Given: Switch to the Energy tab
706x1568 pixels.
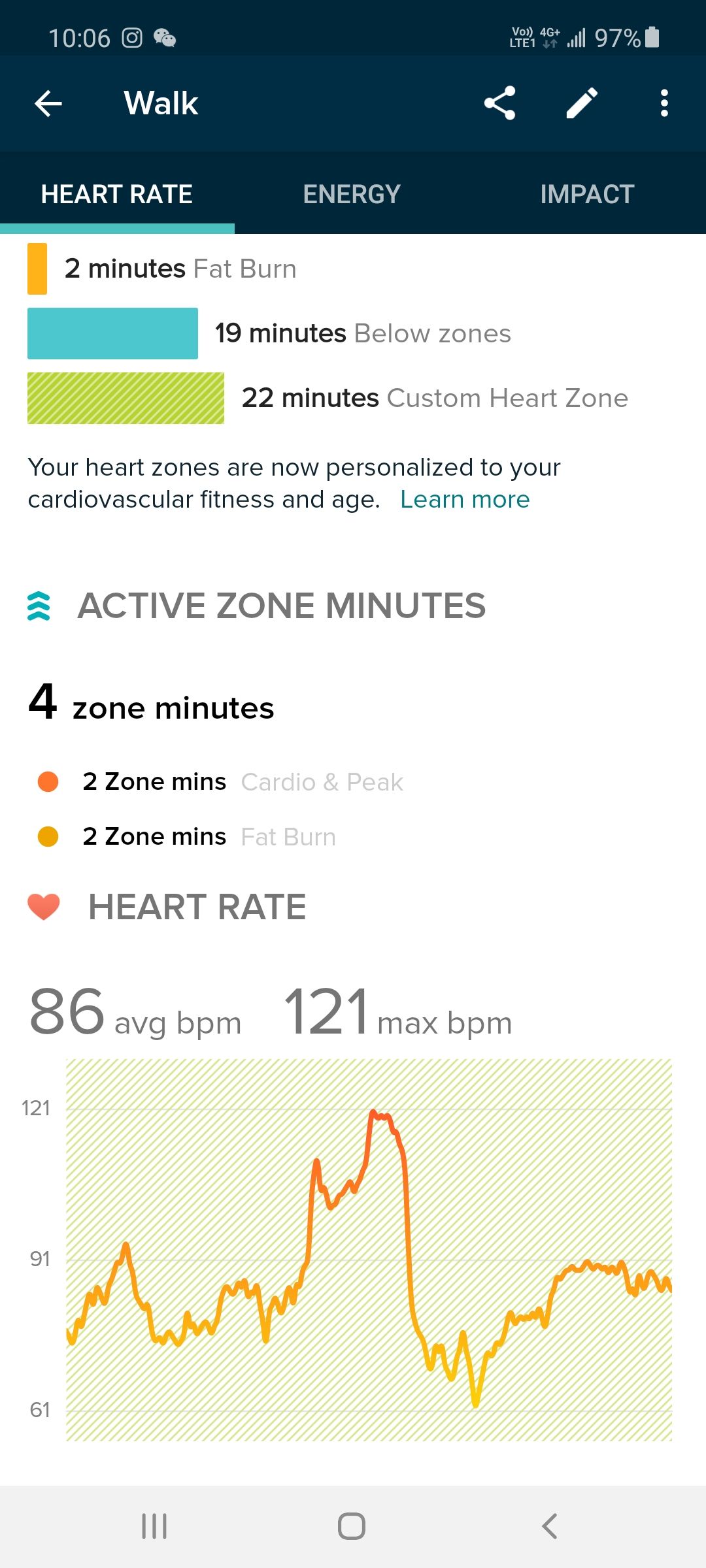Looking at the screenshot, I should pos(352,194).
